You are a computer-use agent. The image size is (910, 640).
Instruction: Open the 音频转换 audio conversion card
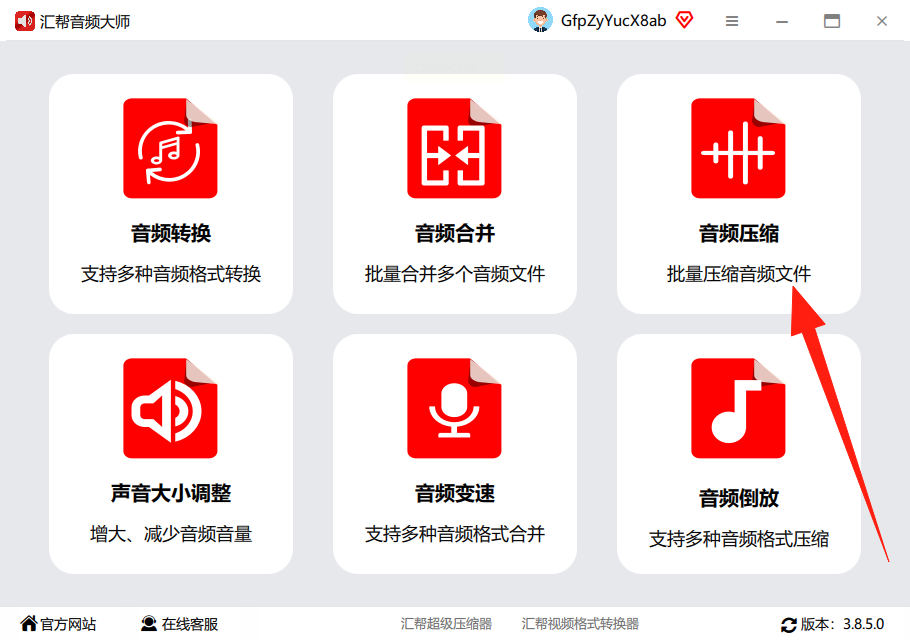(x=171, y=193)
